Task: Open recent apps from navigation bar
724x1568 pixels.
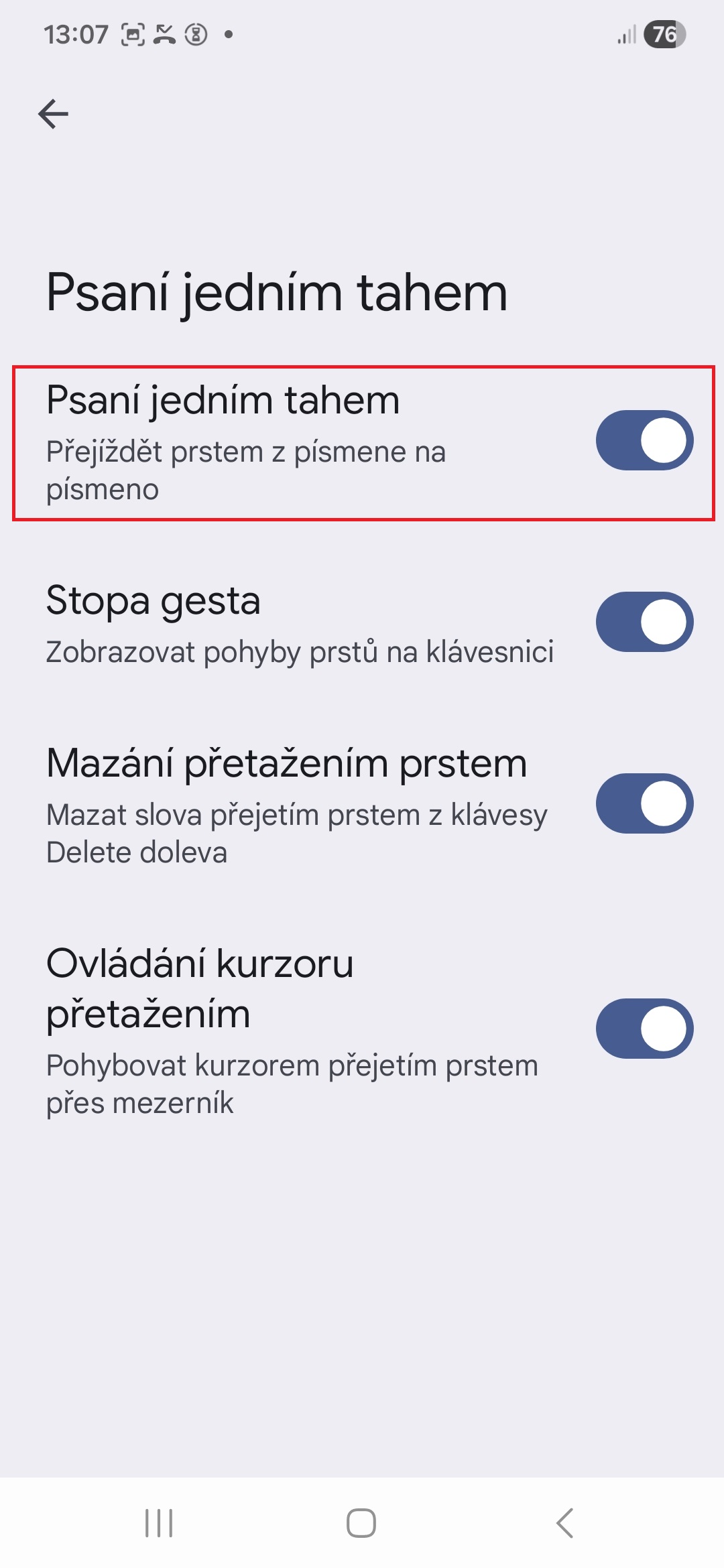Action: click(x=159, y=1523)
